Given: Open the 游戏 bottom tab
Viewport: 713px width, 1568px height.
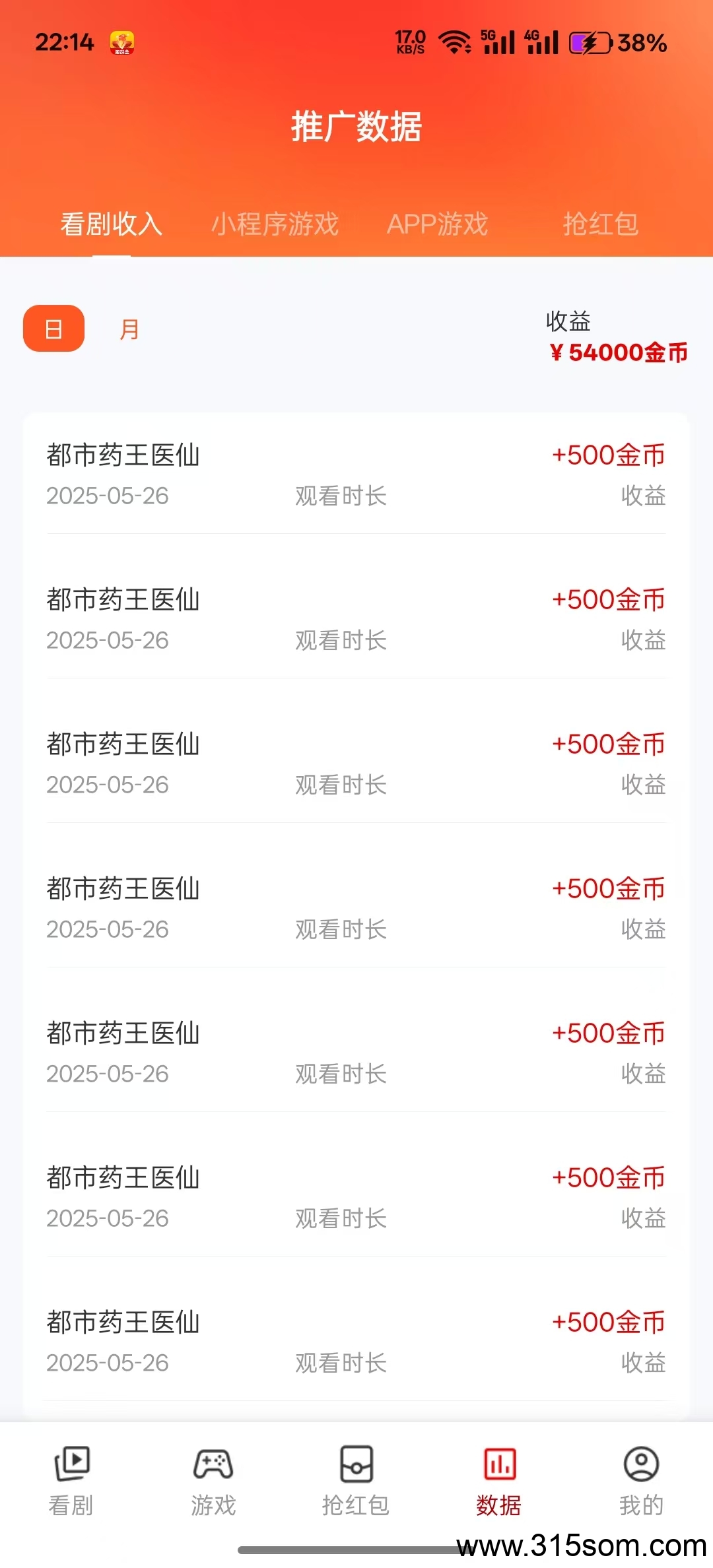Looking at the screenshot, I should (213, 1481).
